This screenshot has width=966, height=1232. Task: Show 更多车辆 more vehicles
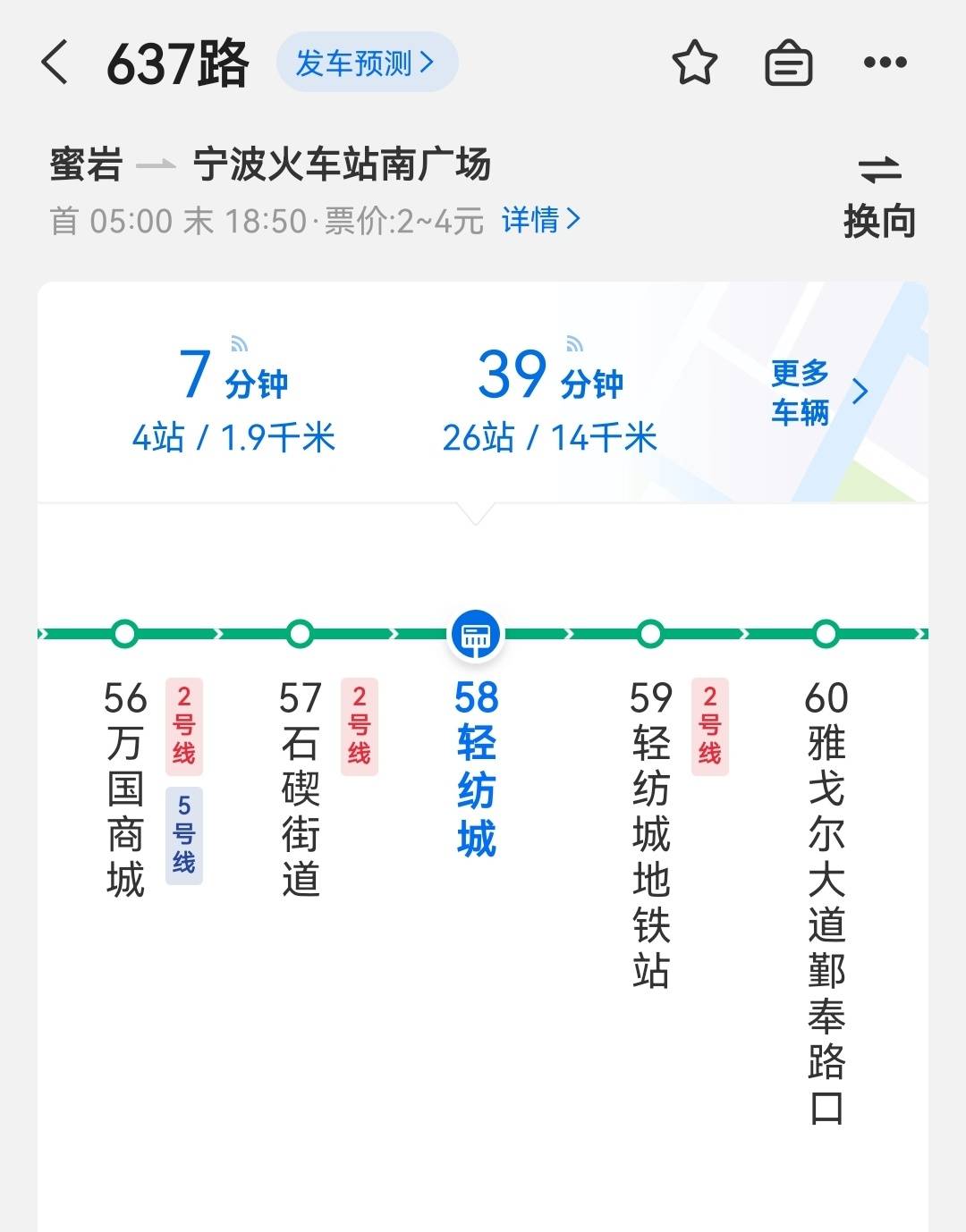pyautogui.click(x=818, y=392)
